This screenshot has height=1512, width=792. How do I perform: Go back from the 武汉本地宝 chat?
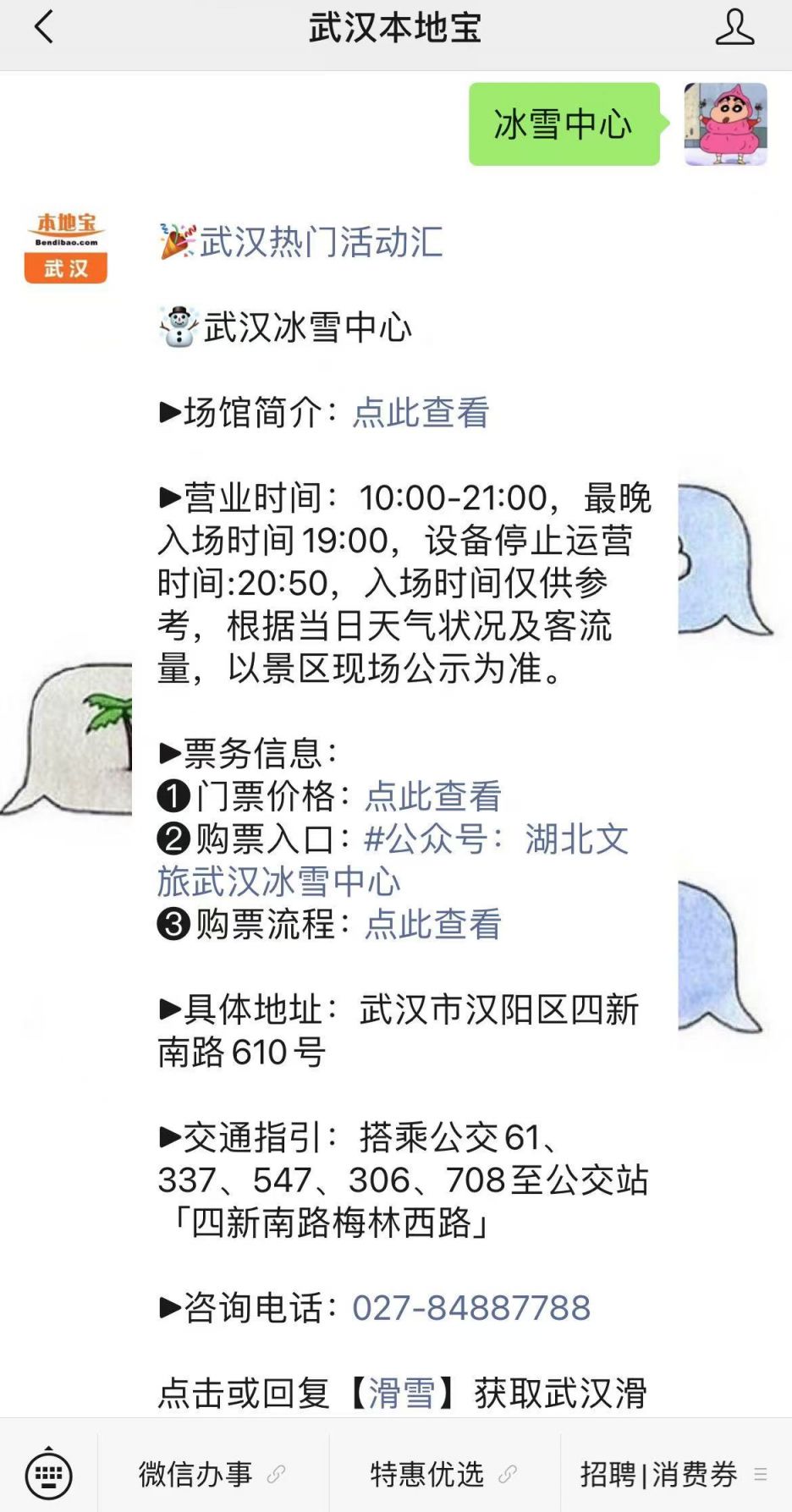44,27
